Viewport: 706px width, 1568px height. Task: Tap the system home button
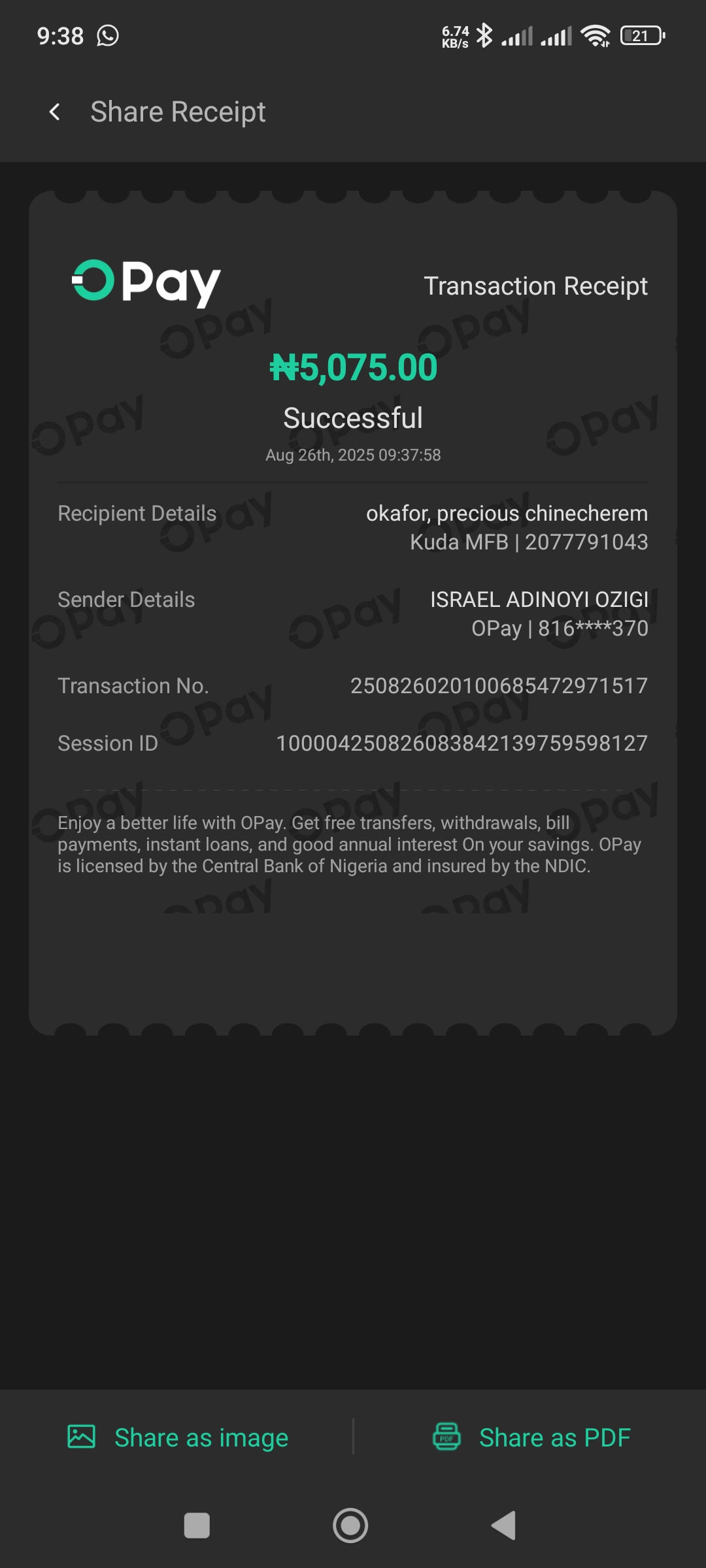coord(350,1526)
